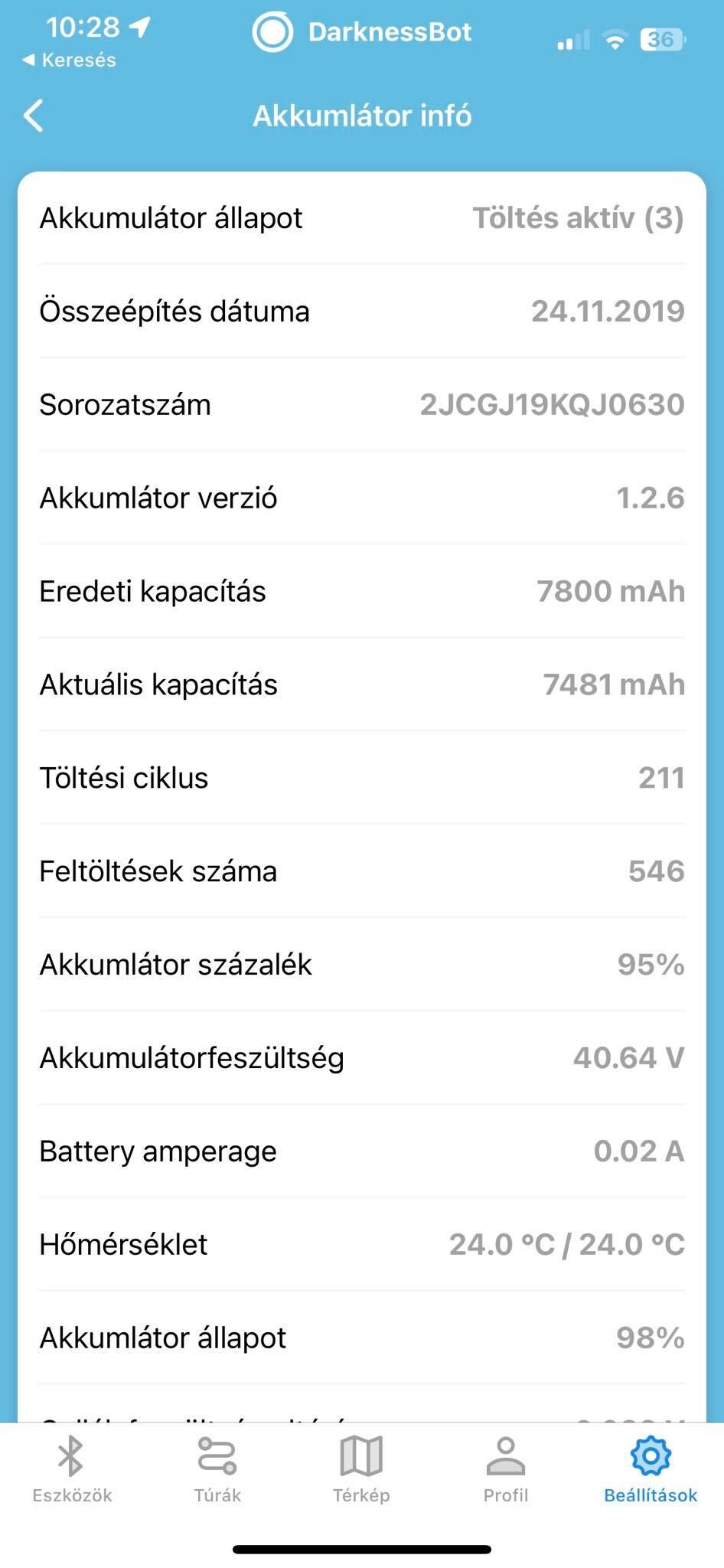Return to Keresés via status bar link

click(70, 60)
